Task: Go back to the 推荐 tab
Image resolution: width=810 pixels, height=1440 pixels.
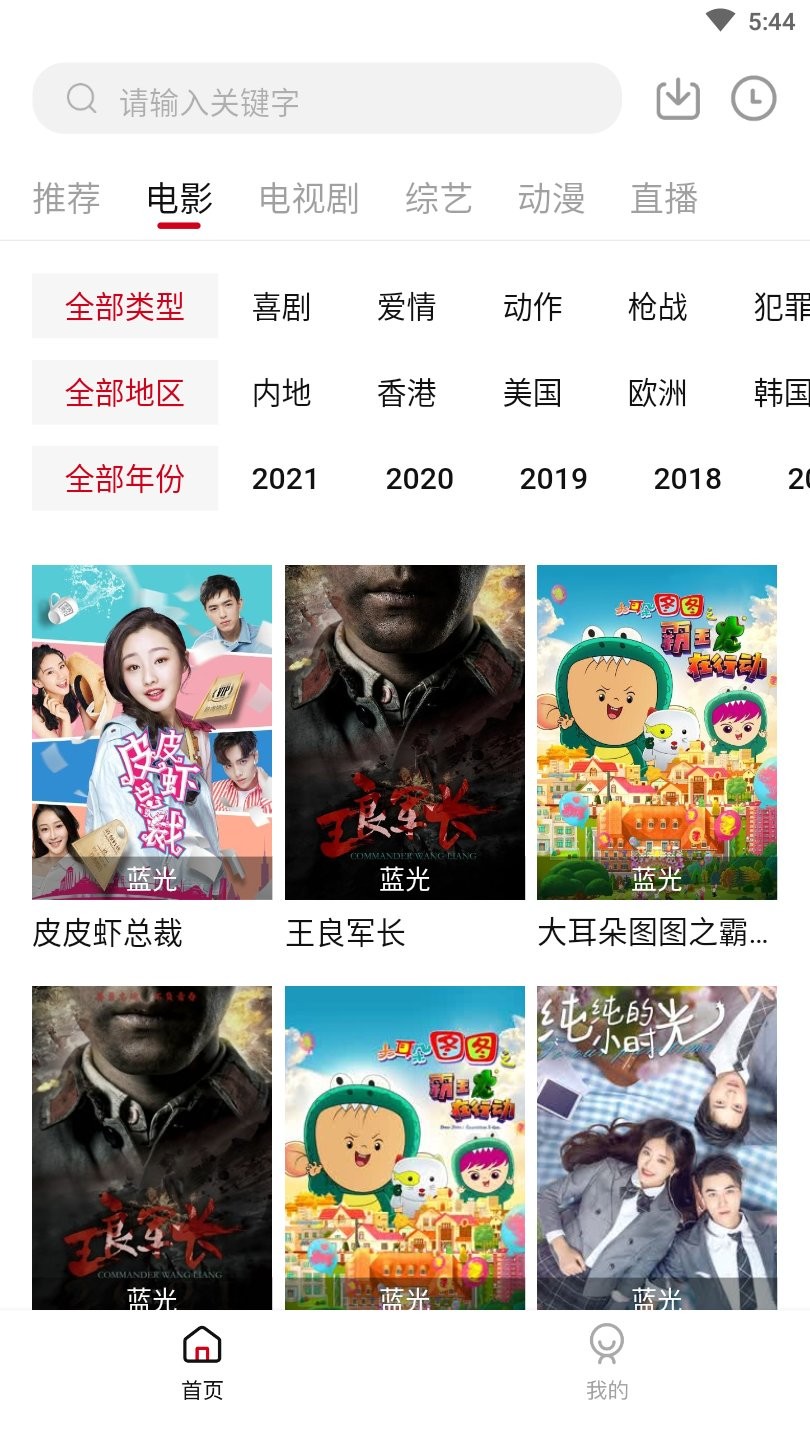Action: point(66,199)
